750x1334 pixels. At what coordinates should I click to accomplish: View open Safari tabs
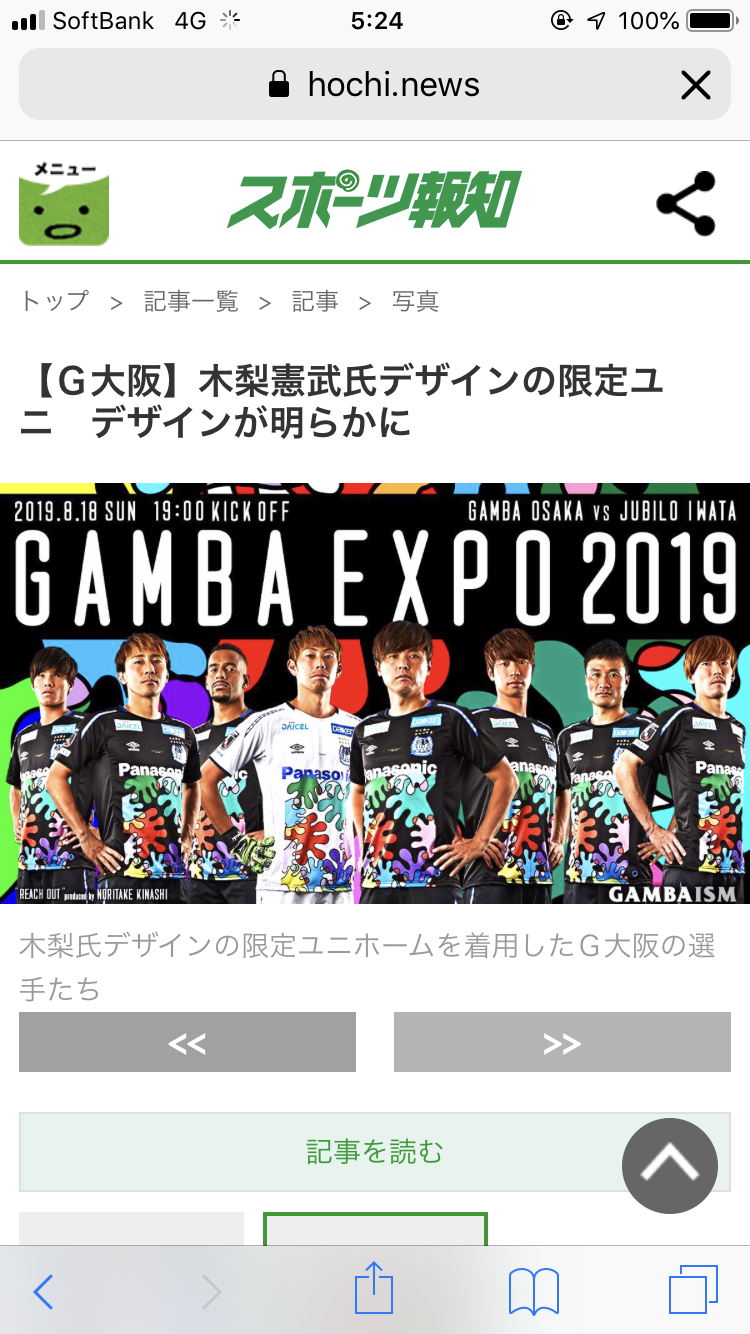[x=693, y=1291]
